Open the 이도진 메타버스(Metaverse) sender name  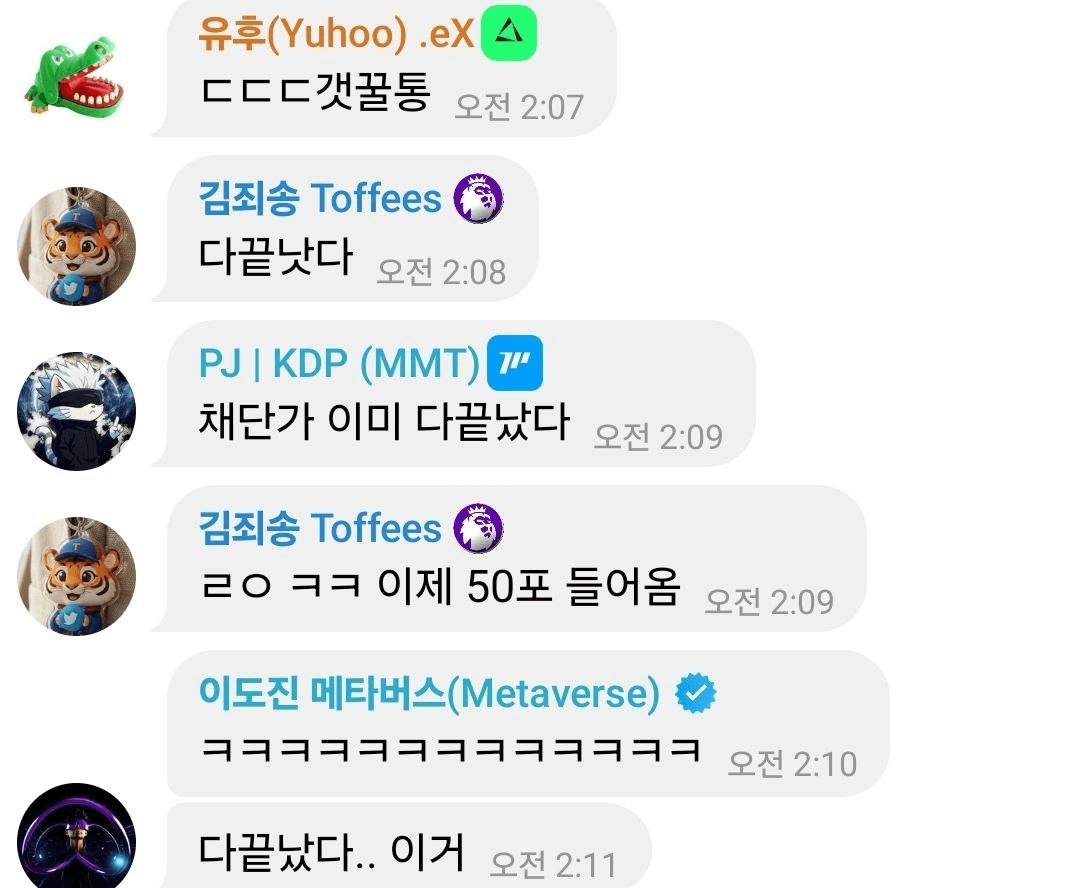coord(428,693)
